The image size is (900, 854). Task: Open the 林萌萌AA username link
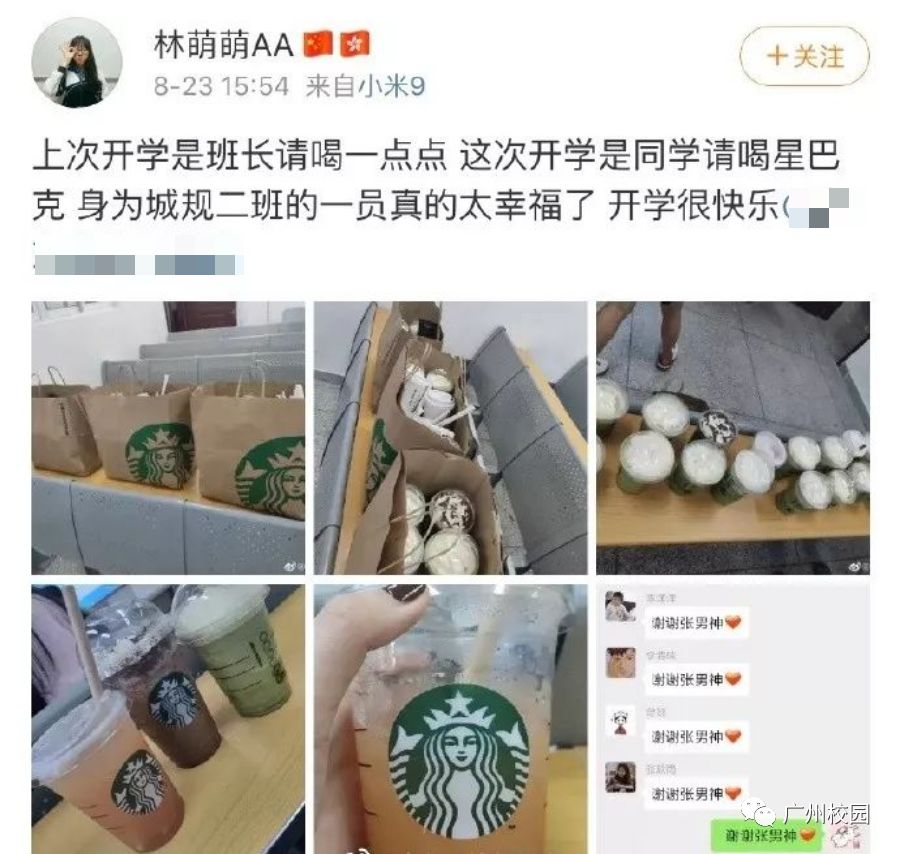coord(223,43)
